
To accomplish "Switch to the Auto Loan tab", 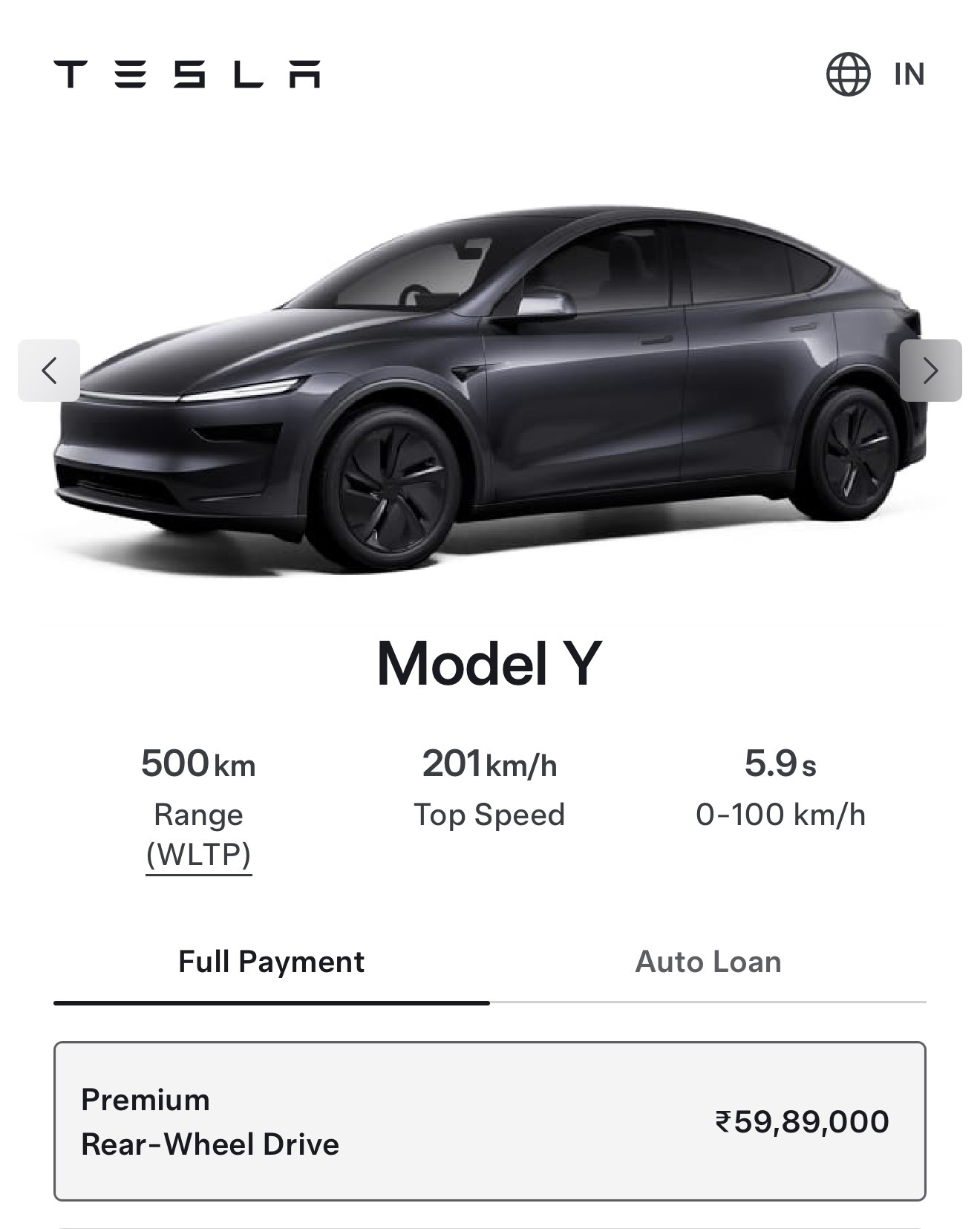I will point(708,962).
